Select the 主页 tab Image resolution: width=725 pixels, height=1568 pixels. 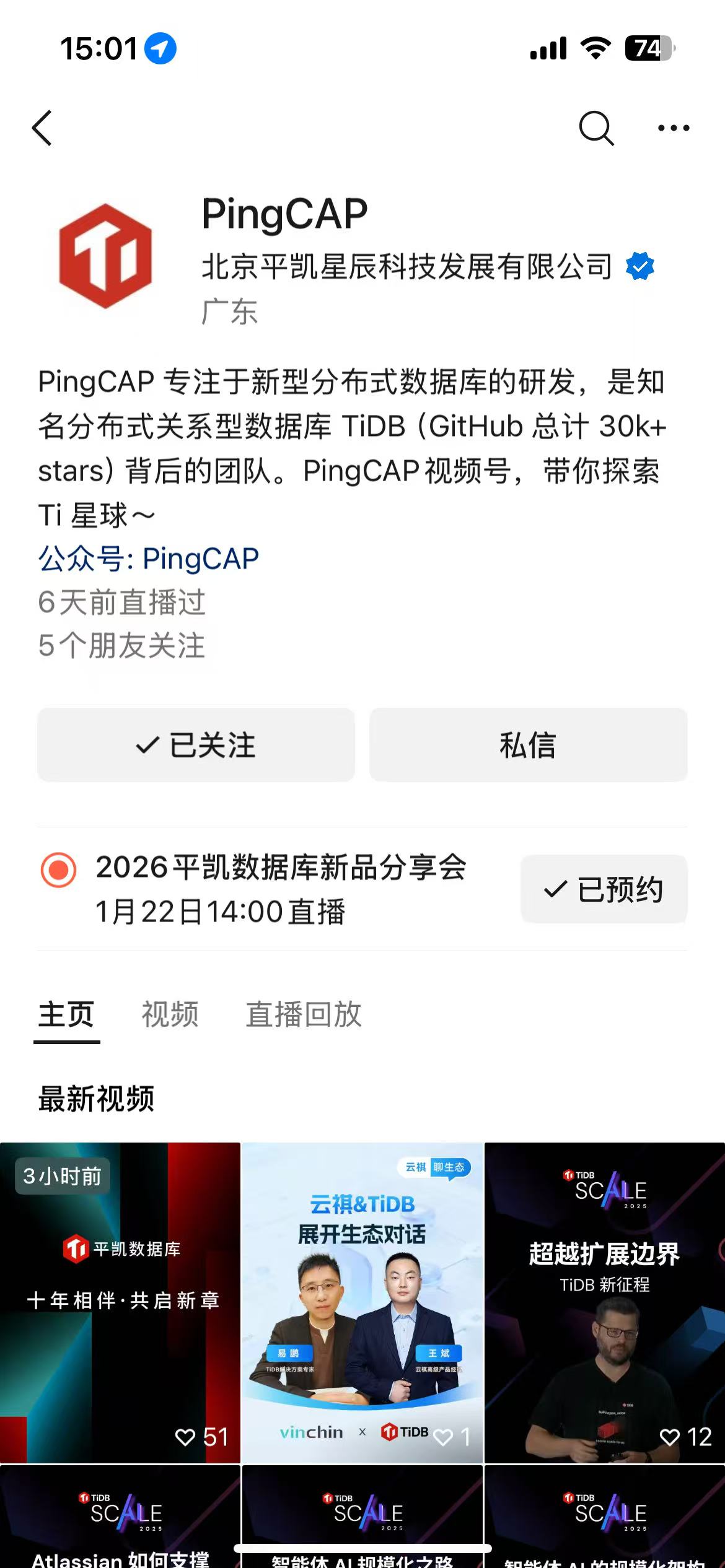[x=66, y=1014]
